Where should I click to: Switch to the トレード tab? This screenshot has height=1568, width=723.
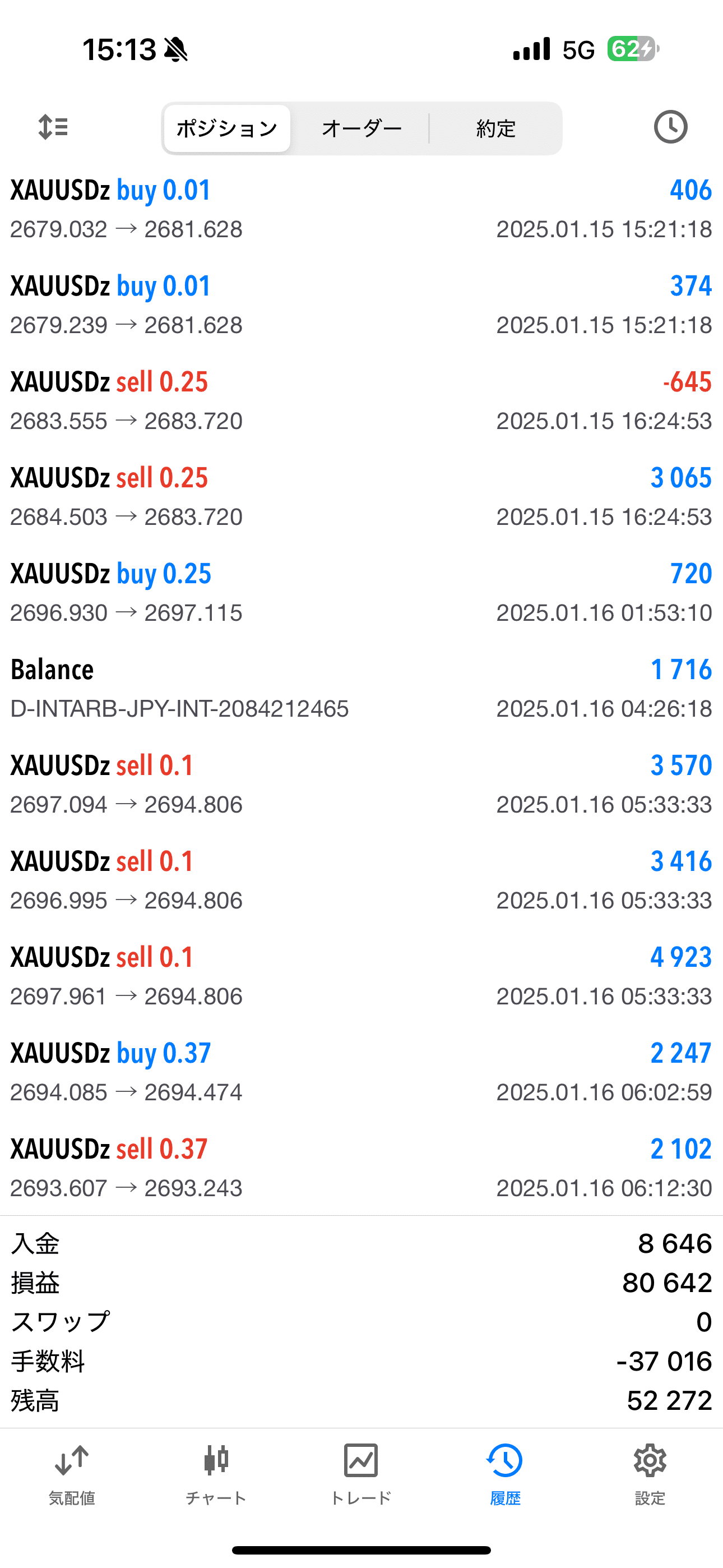(x=361, y=1474)
